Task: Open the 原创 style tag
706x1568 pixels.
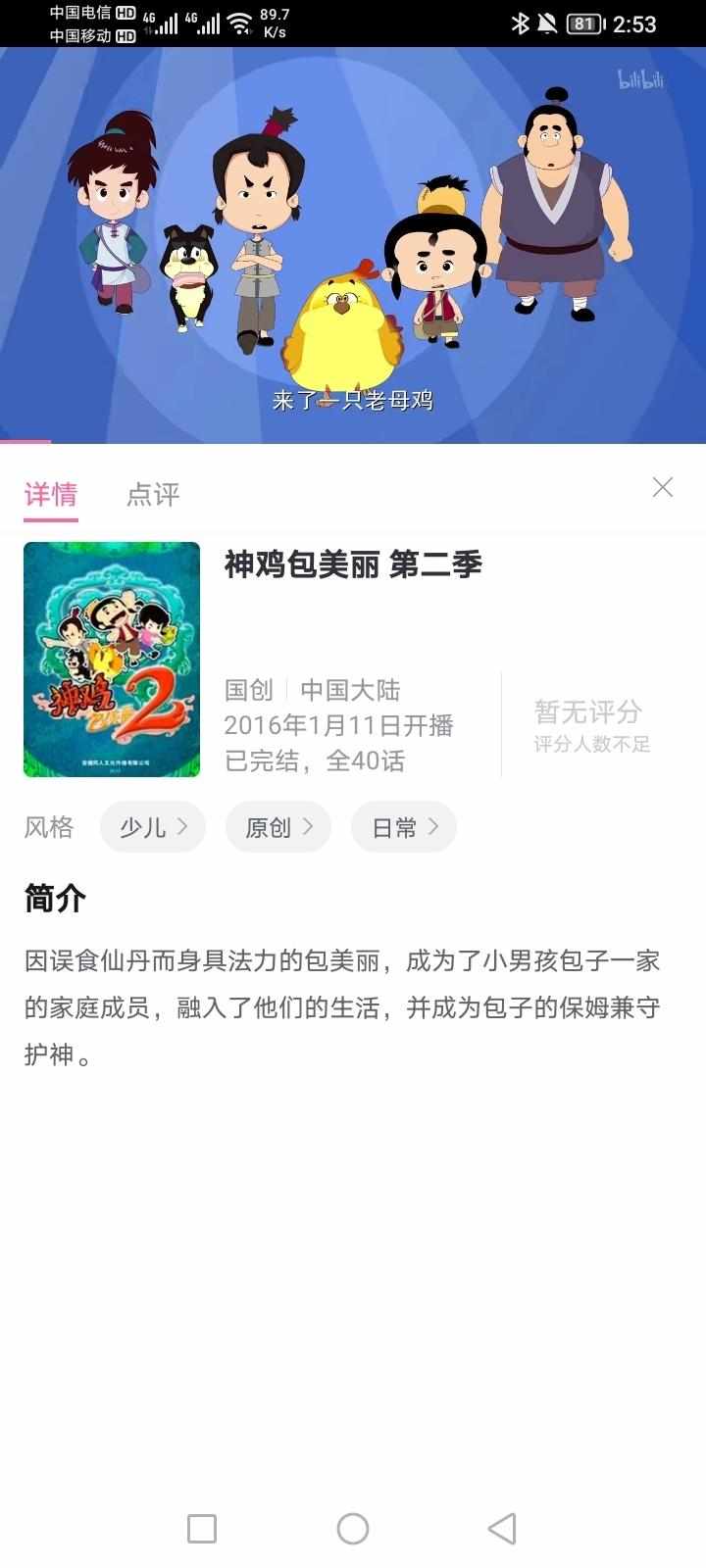Action: pos(278,828)
